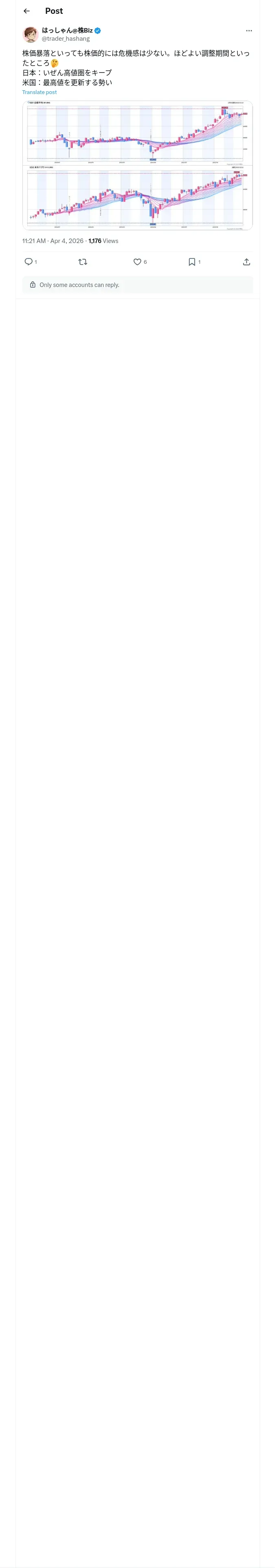The width and height of the screenshot is (275, 1568).
Task: Open the post's more options menu
Action: 249,31
